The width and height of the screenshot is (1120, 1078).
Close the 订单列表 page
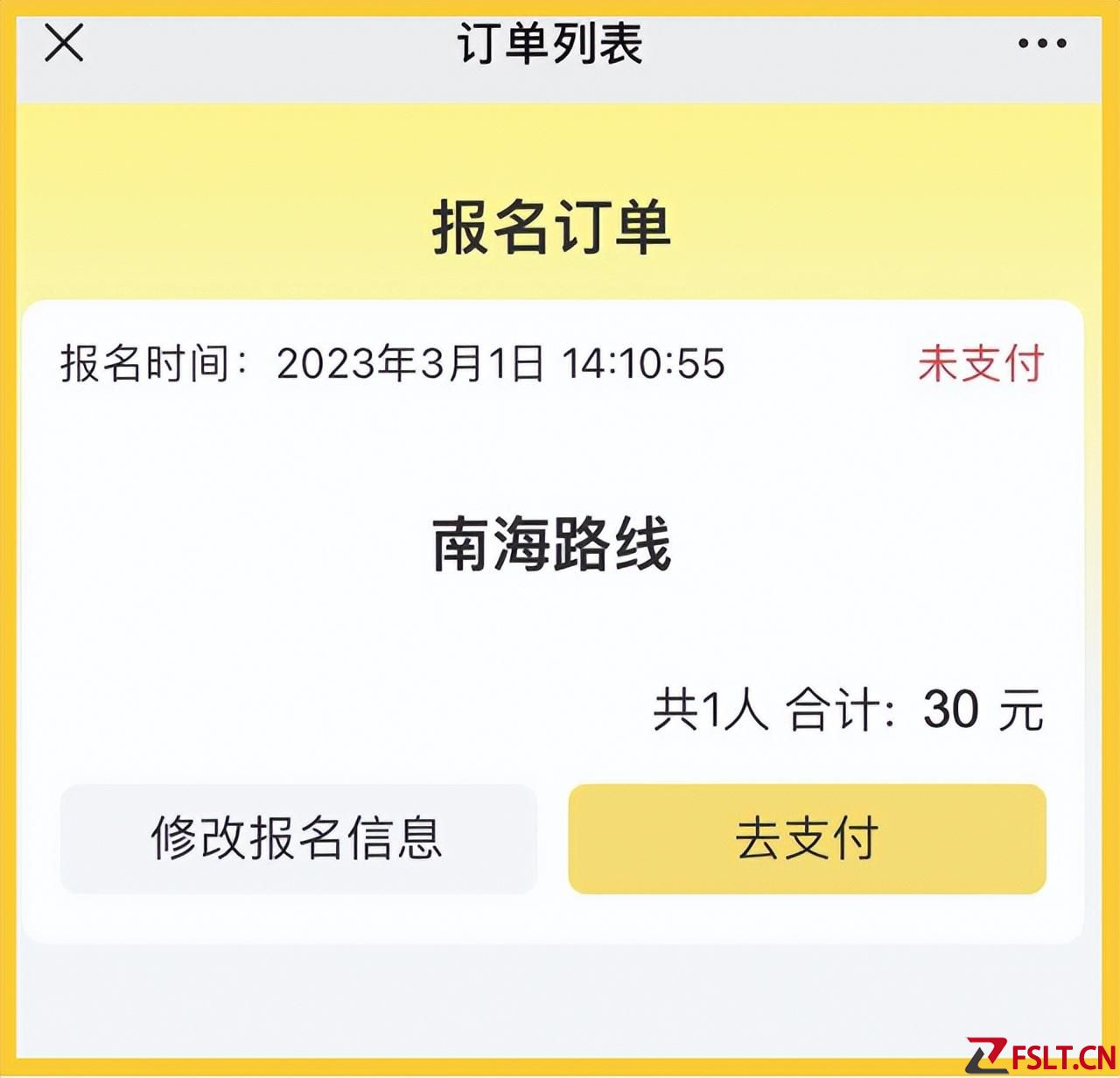[64, 43]
